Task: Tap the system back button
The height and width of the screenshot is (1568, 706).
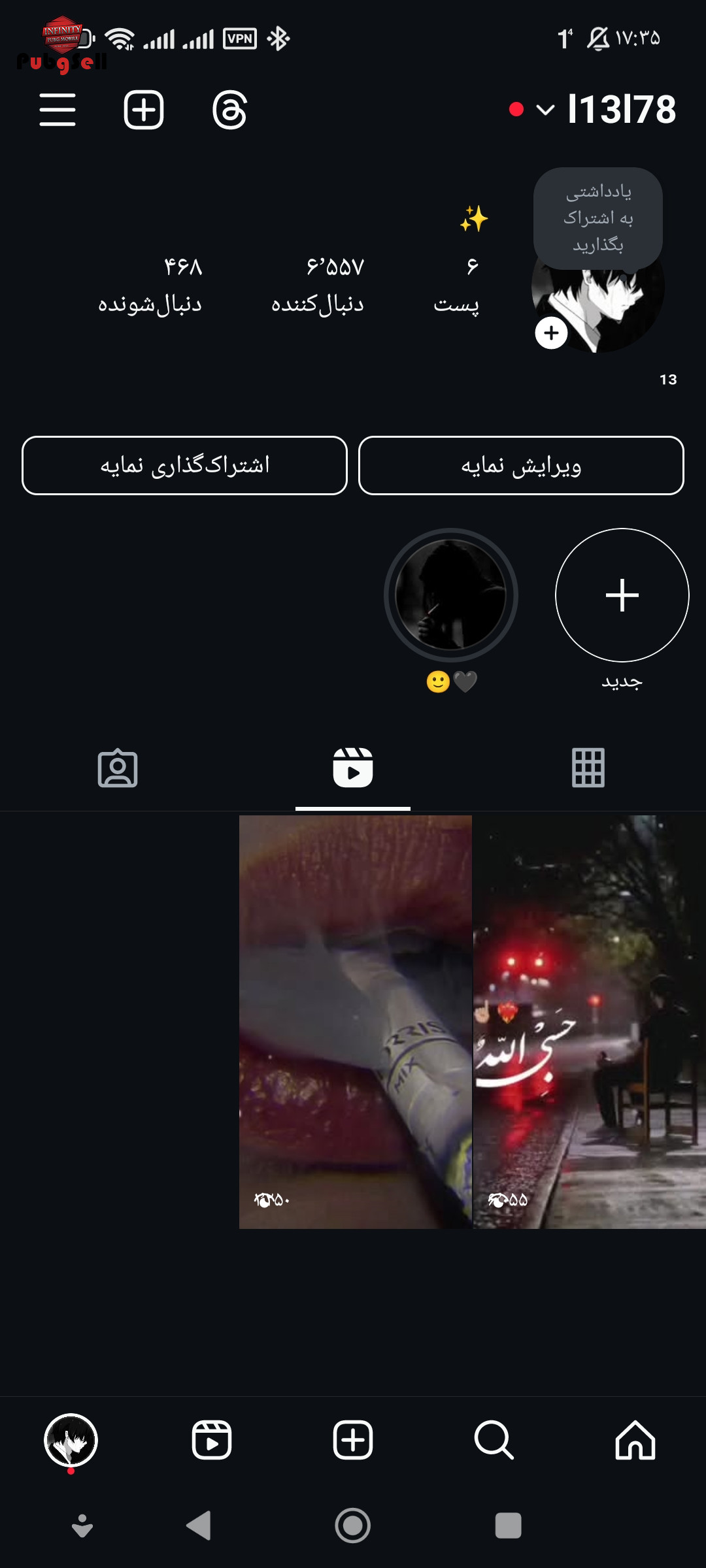Action: point(199,1526)
